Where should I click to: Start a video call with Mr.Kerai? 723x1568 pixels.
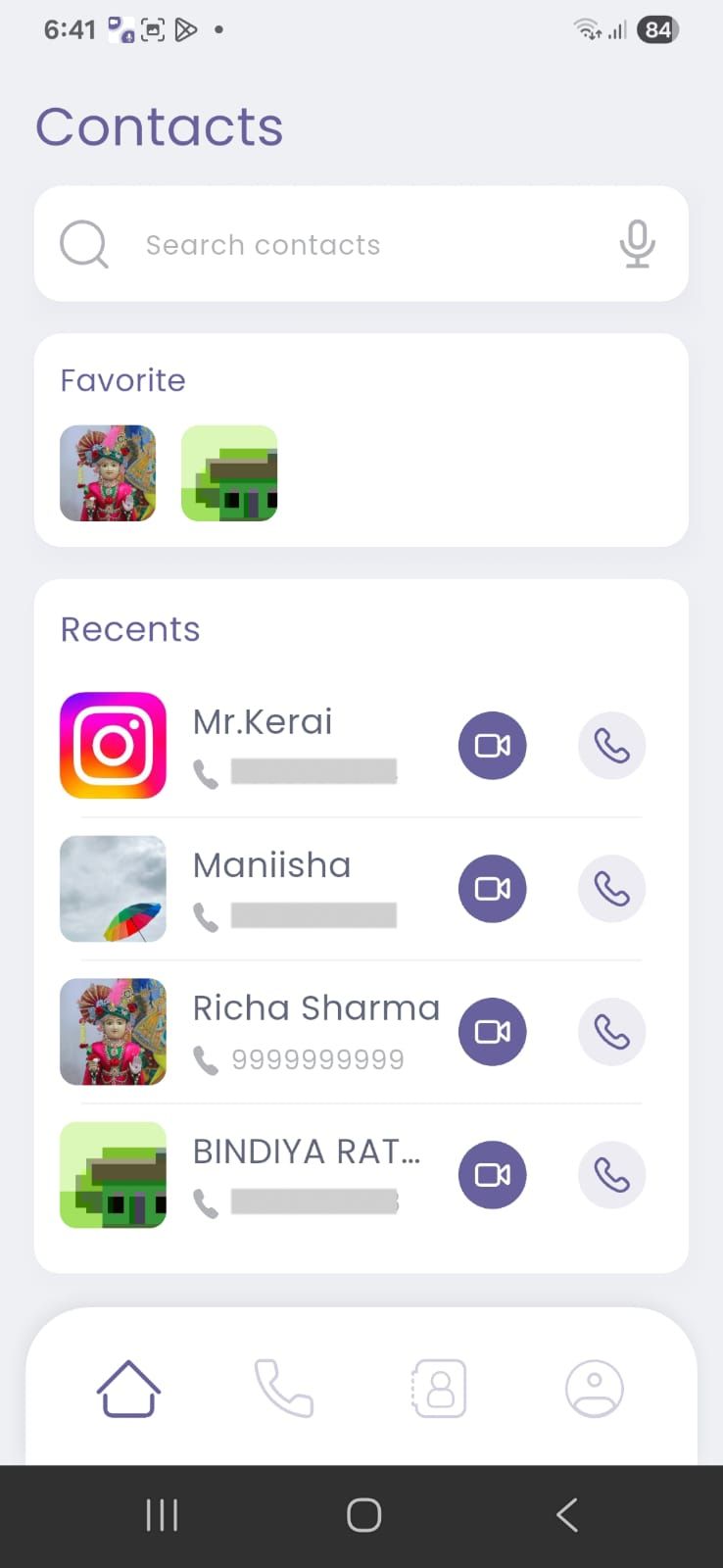point(492,746)
